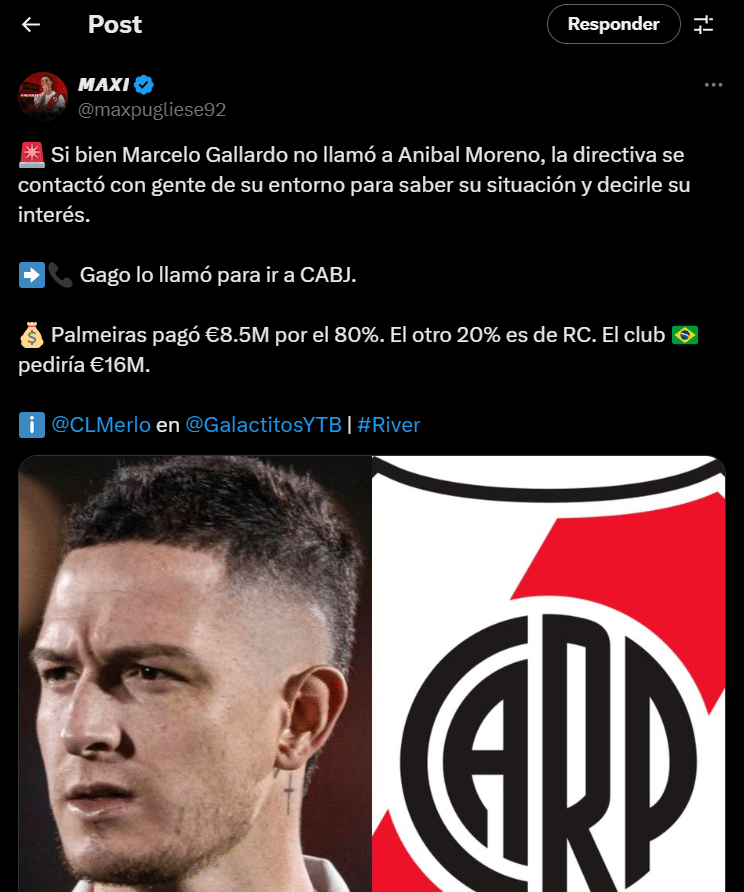The image size is (744, 892).
Task: Go back using the arrow icon
Action: [x=31, y=24]
